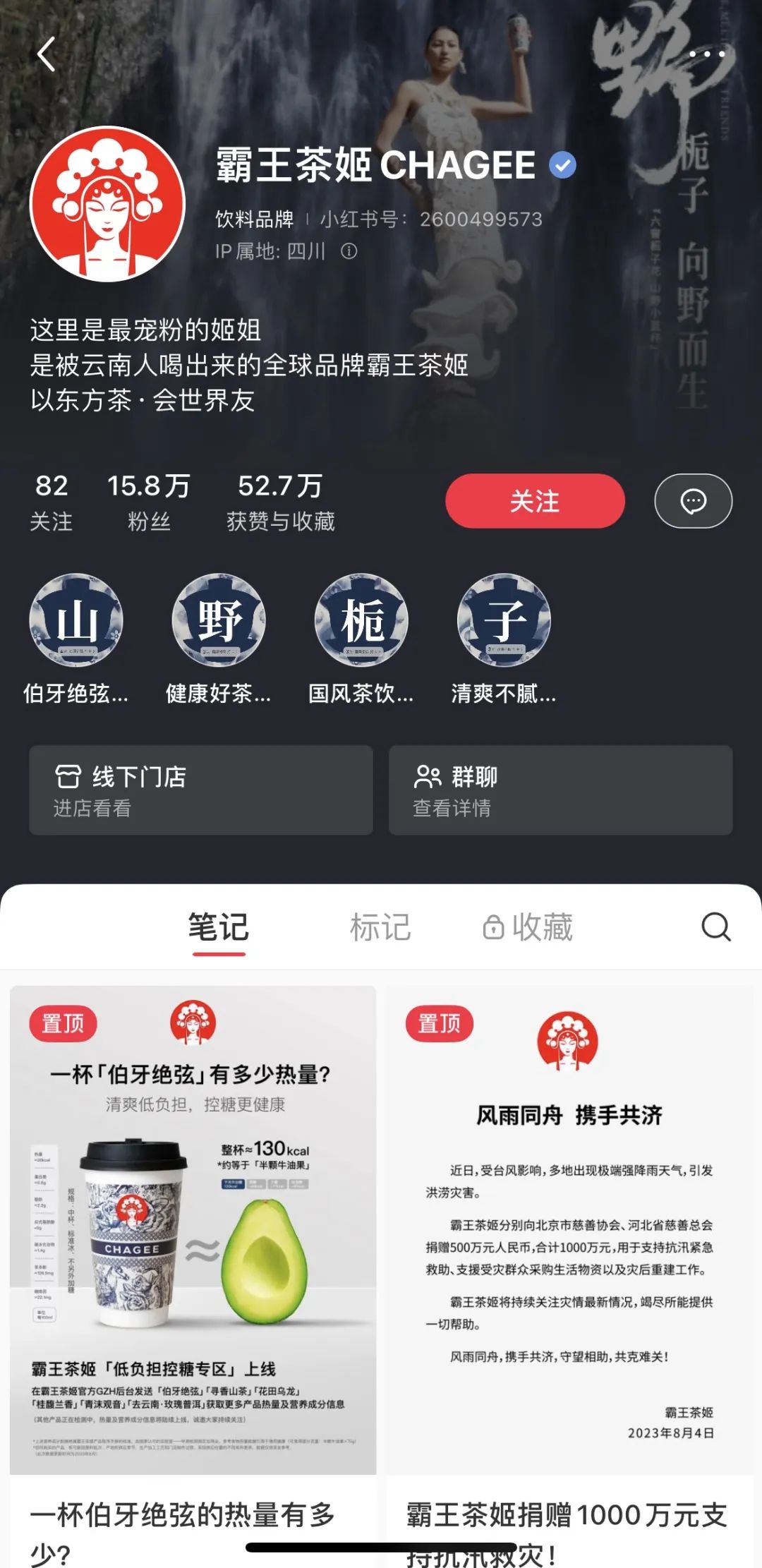This screenshot has height=1568, width=762.
Task: Open the 国风茶饮 highlight circle
Action: pyautogui.click(x=361, y=621)
